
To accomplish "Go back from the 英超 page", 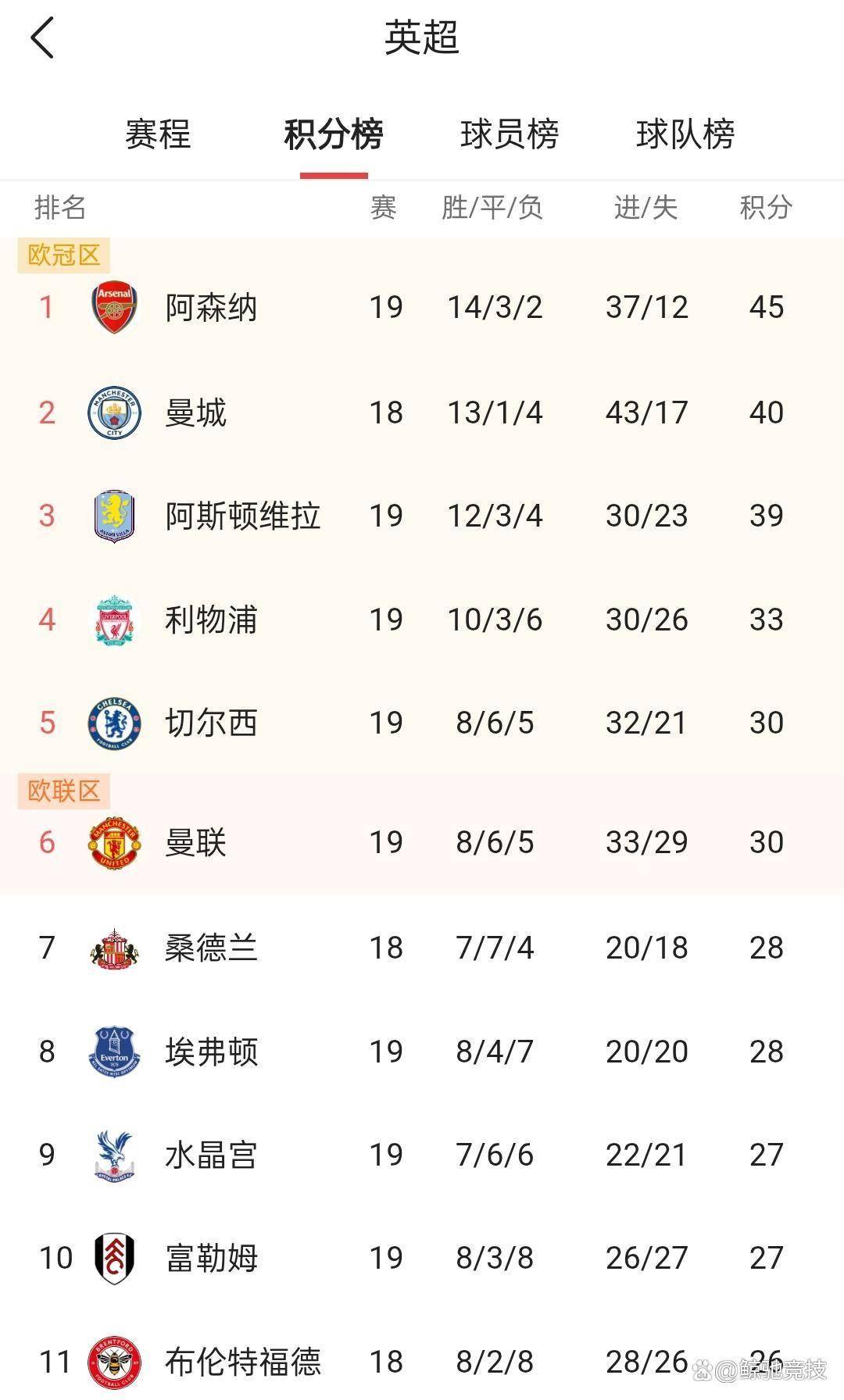I will pyautogui.click(x=42, y=38).
